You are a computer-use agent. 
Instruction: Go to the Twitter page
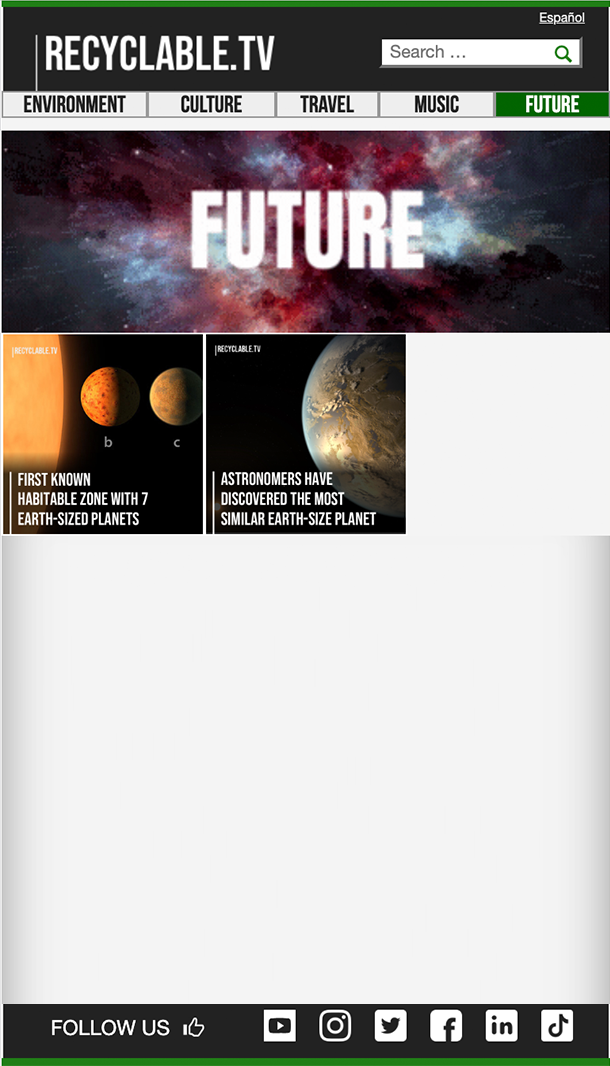coord(391,1026)
